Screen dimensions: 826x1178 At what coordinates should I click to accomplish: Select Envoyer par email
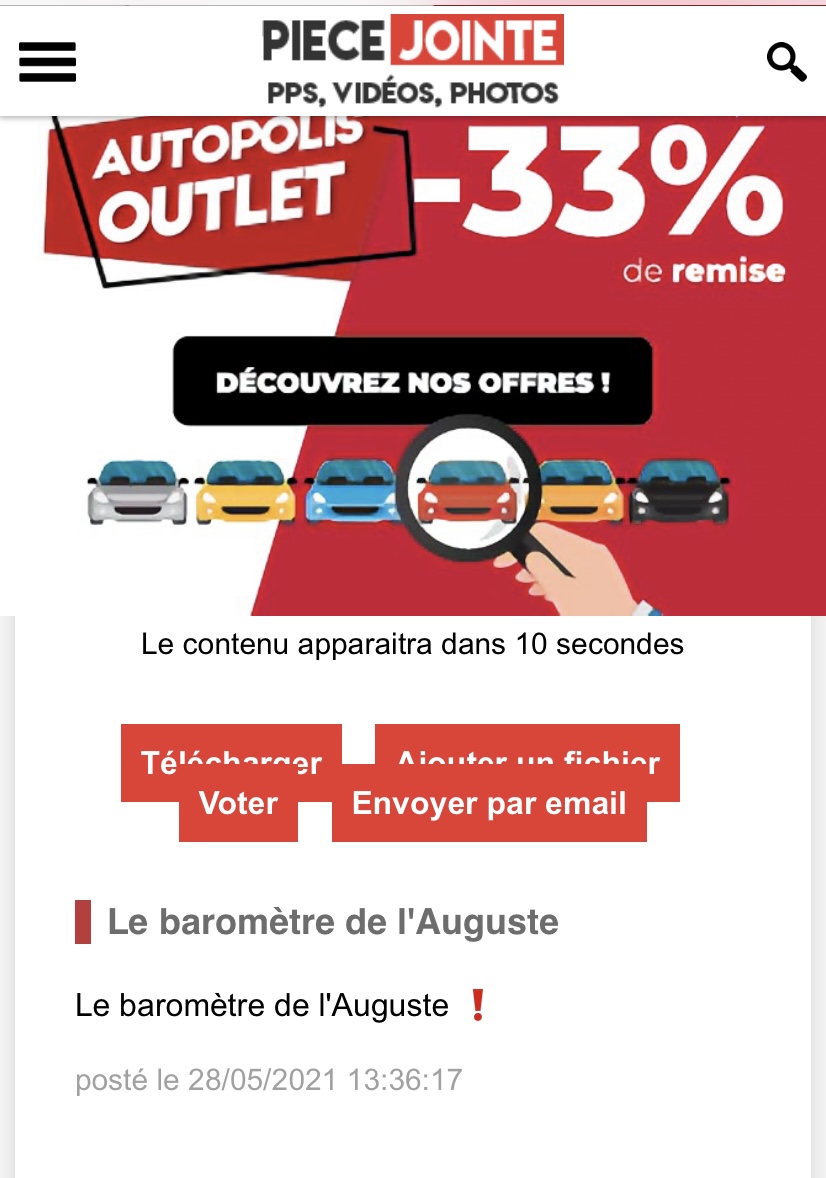(487, 803)
